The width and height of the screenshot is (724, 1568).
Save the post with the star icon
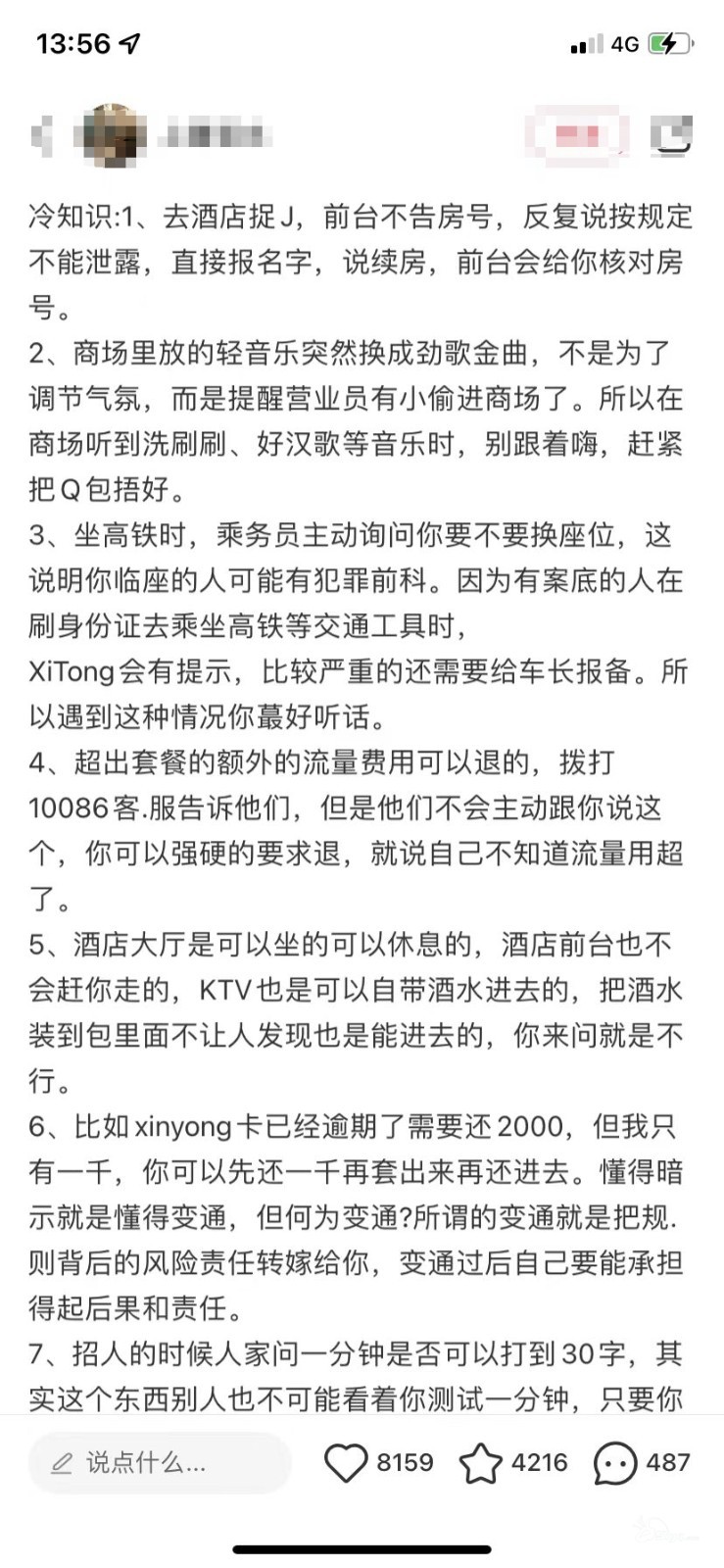click(x=480, y=1463)
